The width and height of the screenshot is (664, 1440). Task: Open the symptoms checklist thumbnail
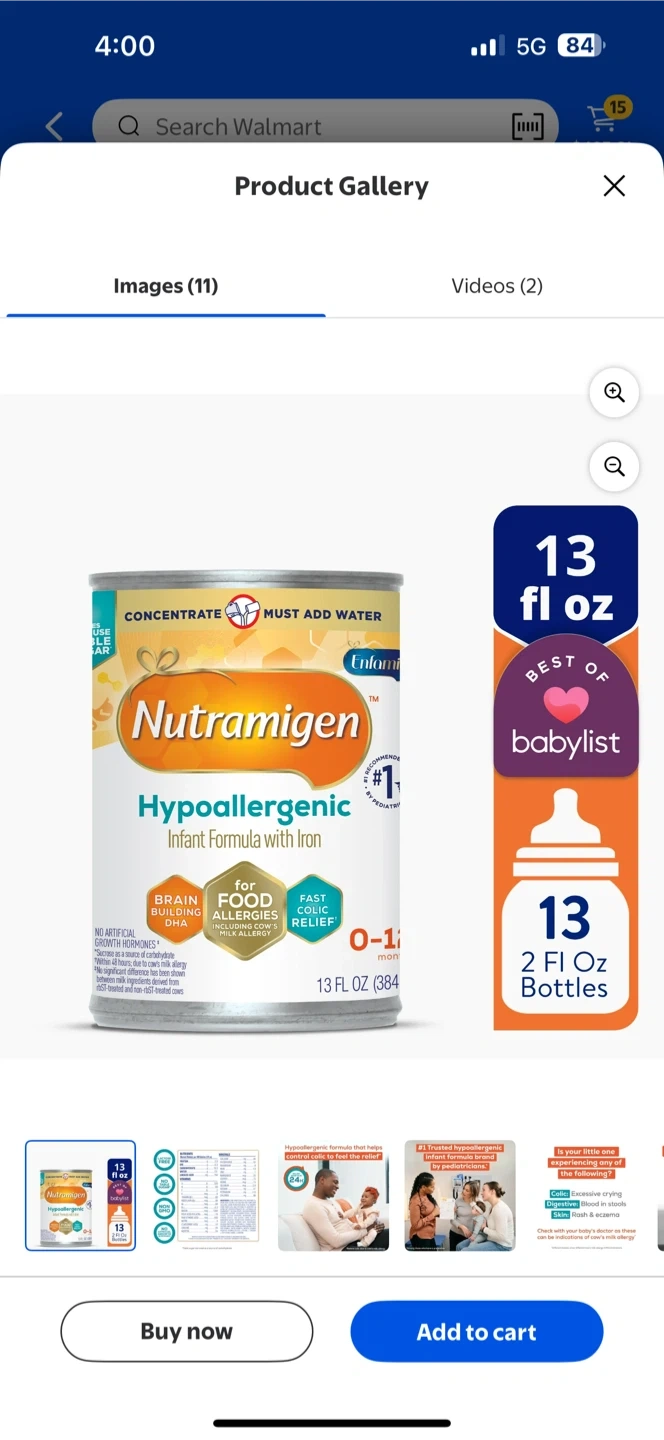pyautogui.click(x=586, y=1196)
